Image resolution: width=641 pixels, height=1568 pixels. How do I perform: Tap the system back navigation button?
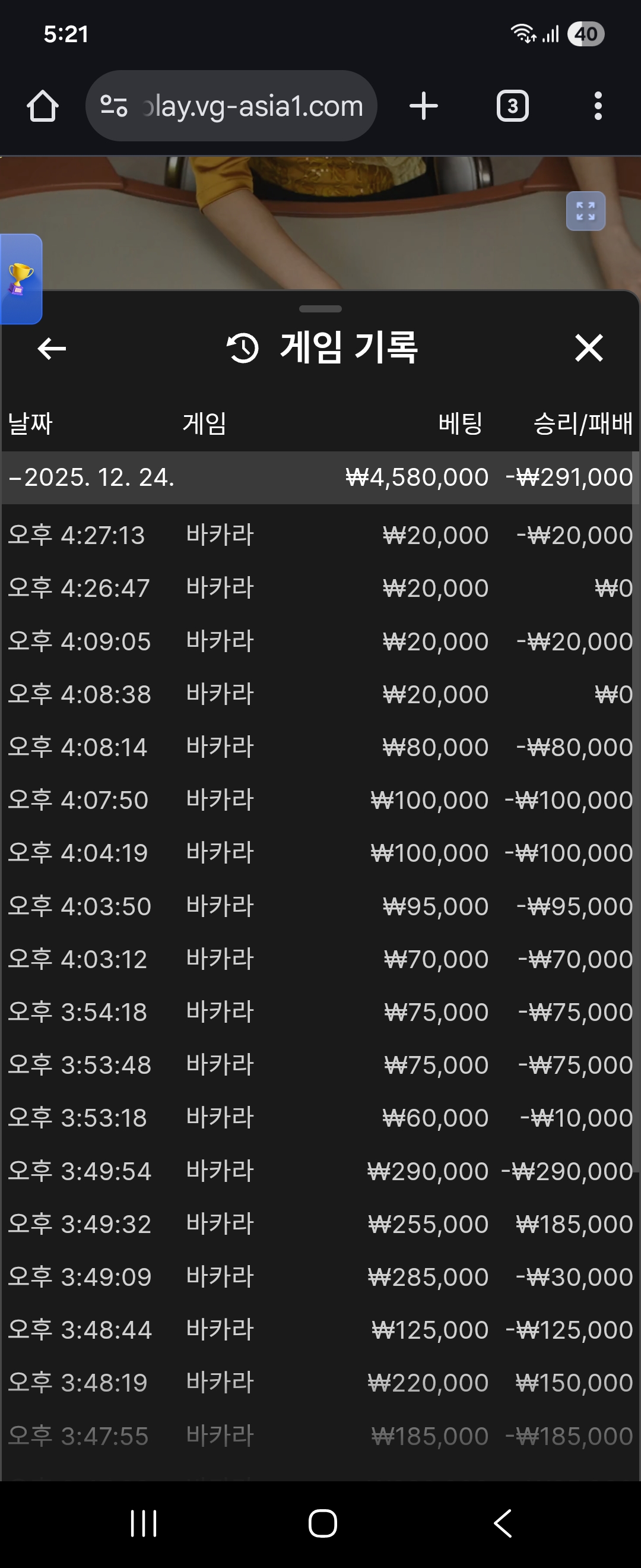coord(502,1523)
